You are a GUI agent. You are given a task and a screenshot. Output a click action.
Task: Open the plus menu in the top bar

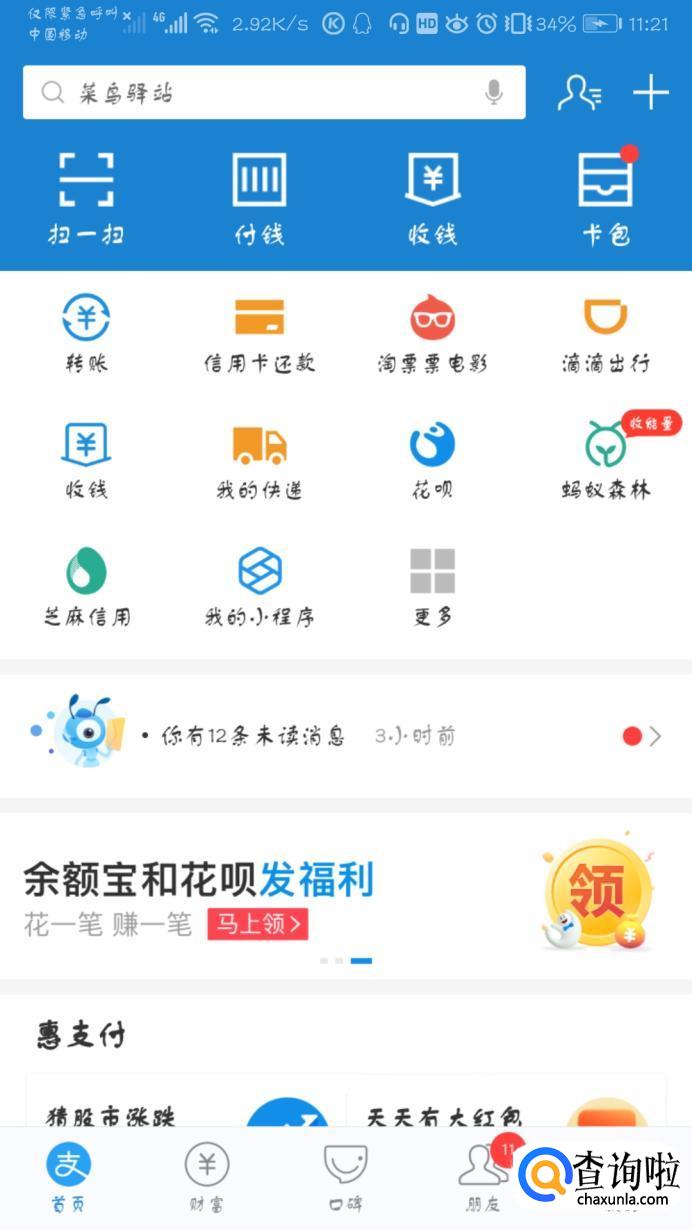coord(651,93)
